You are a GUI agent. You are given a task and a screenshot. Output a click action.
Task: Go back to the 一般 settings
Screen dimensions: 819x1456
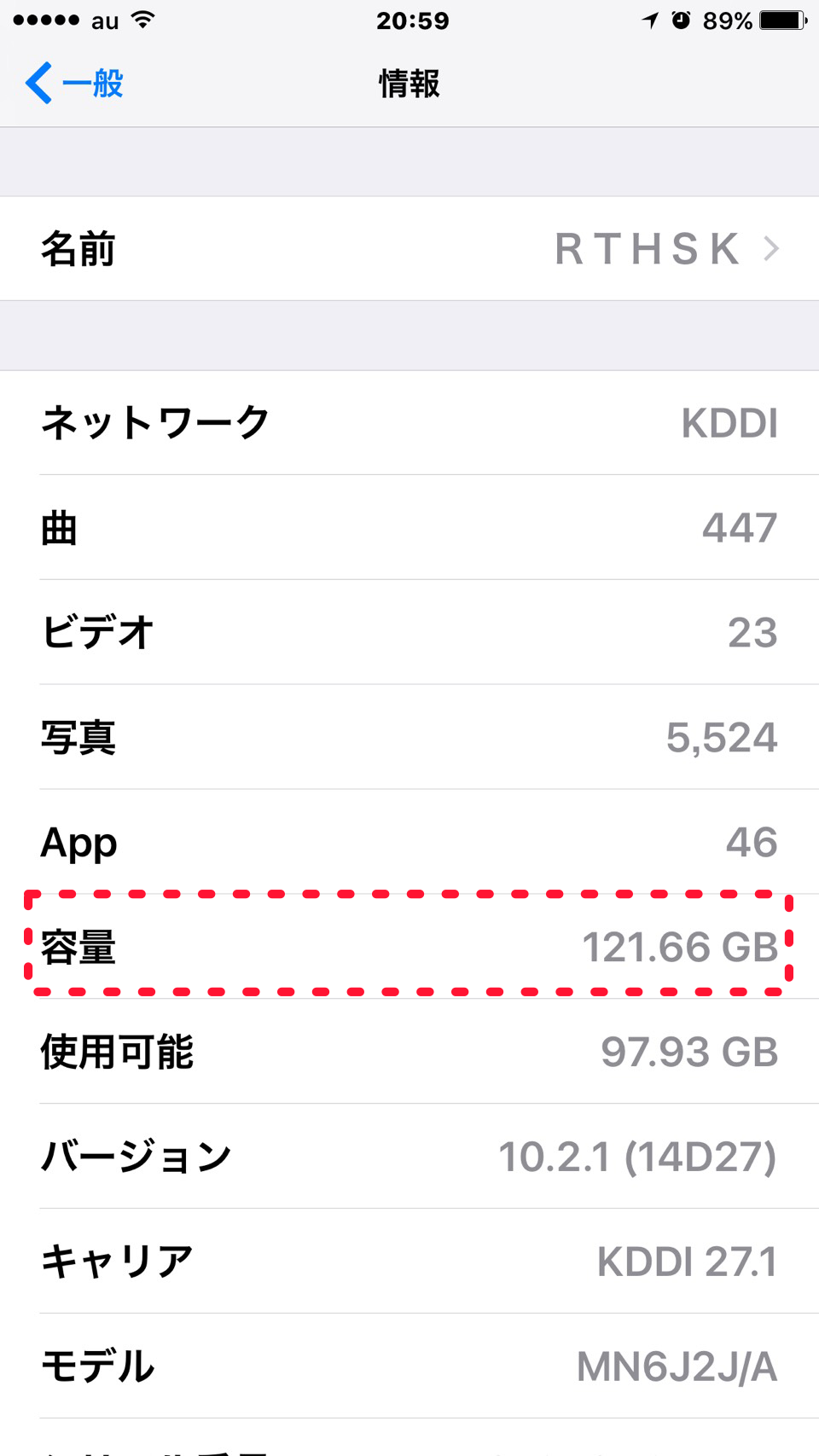point(75,84)
